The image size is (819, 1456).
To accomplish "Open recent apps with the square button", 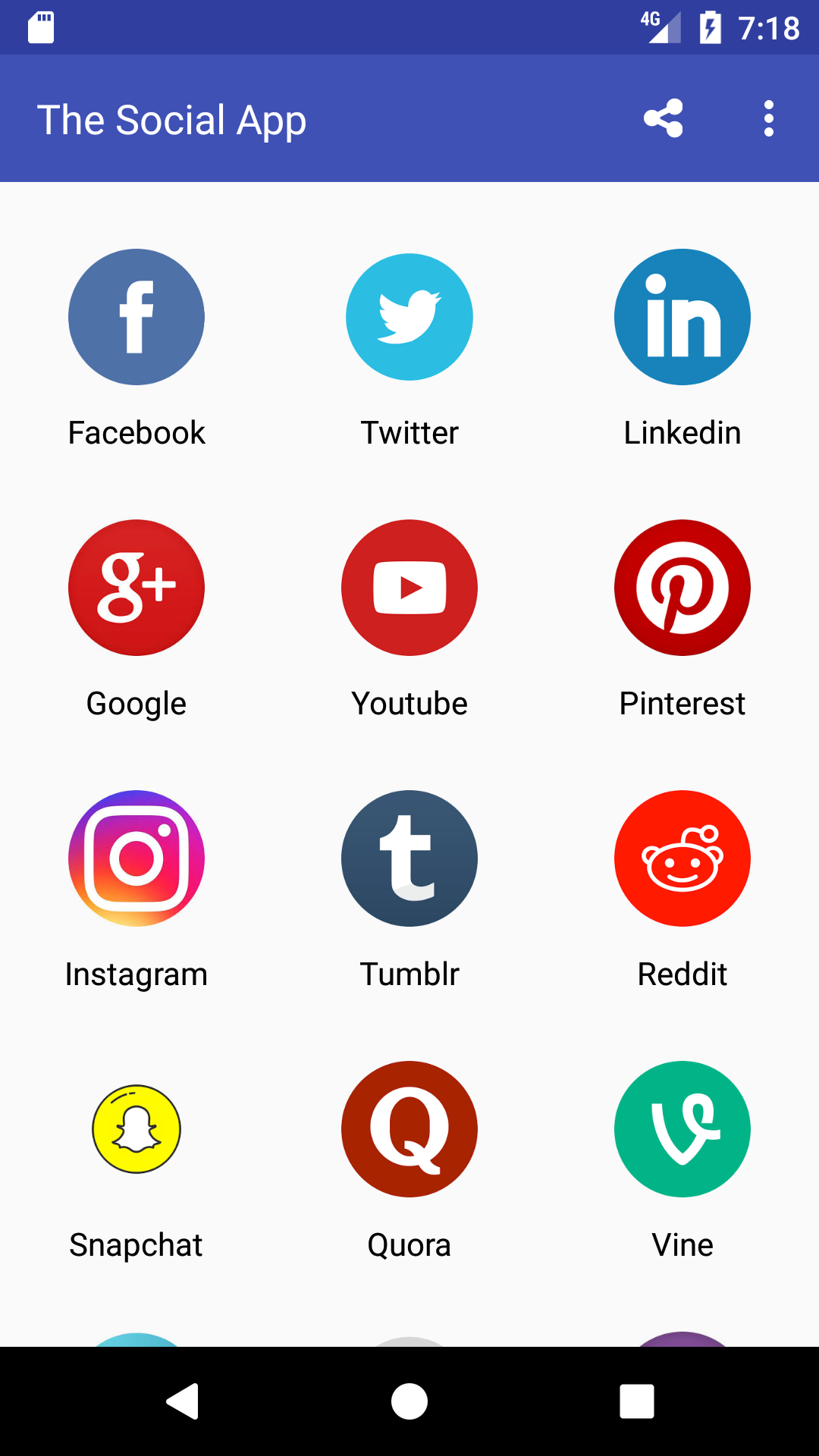I will tap(637, 1401).
